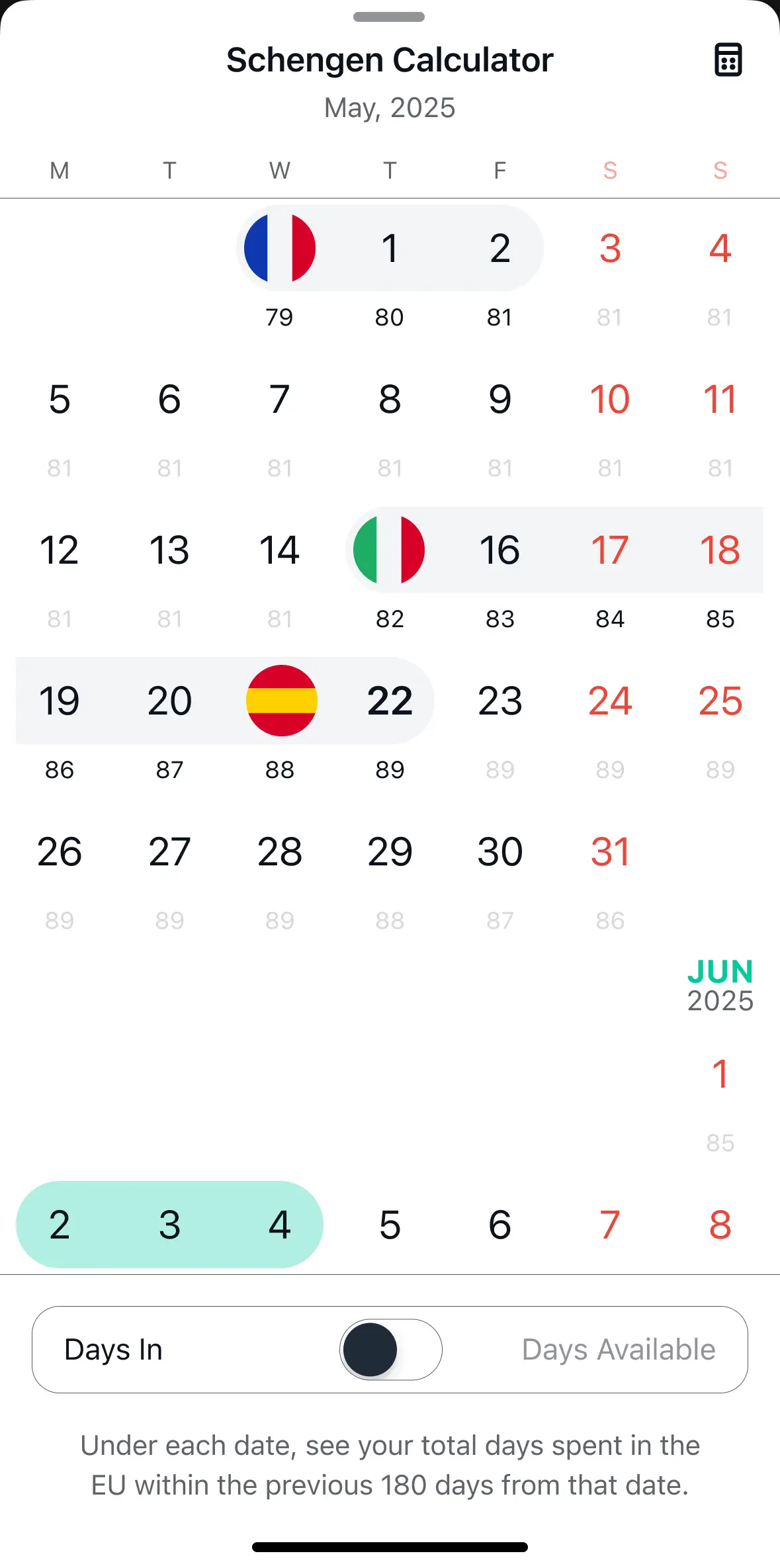Choose June 8 on the calendar
Image resolution: width=780 pixels, height=1568 pixels.
(720, 1225)
